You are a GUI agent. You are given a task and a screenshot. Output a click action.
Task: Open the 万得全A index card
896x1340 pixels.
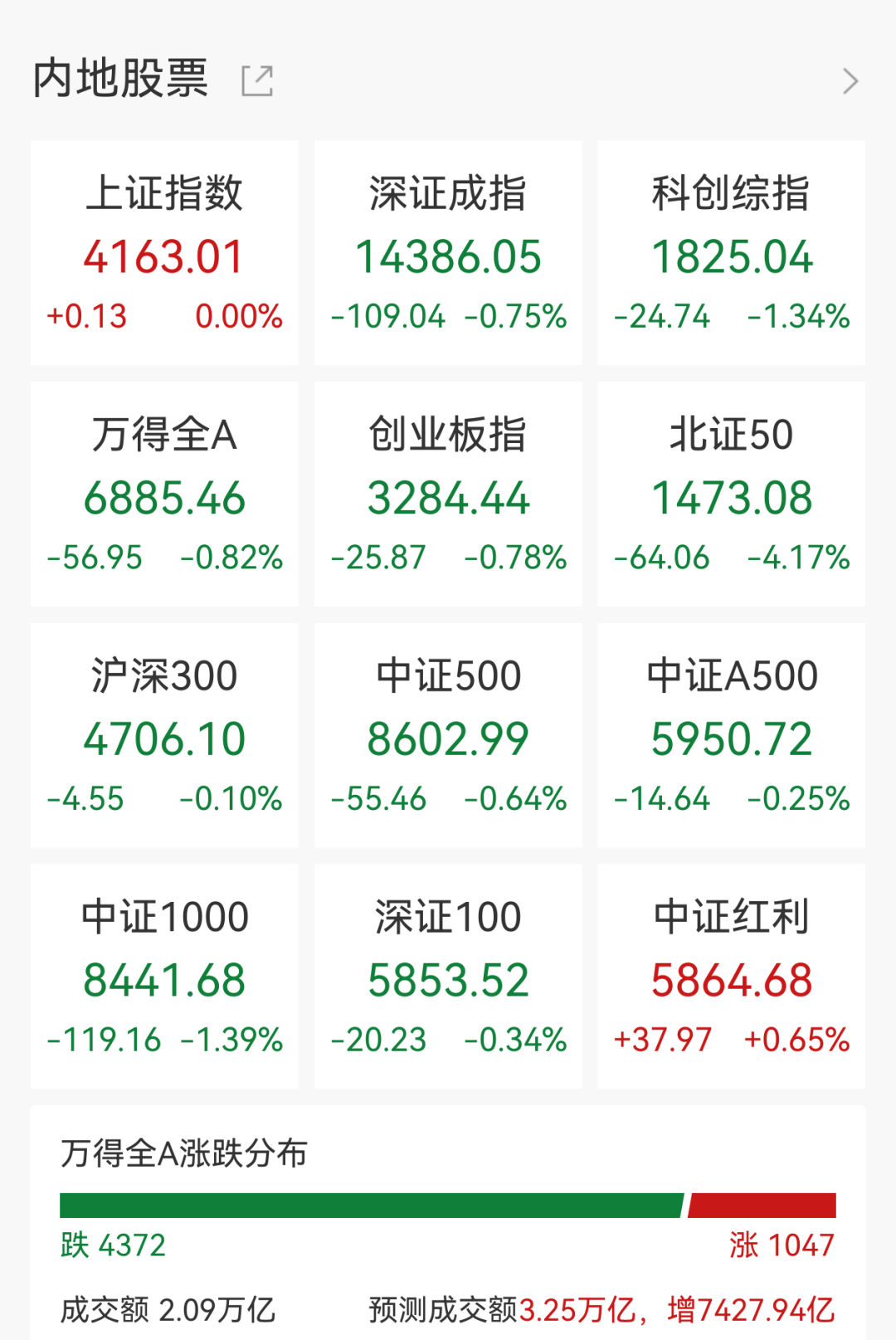164,495
